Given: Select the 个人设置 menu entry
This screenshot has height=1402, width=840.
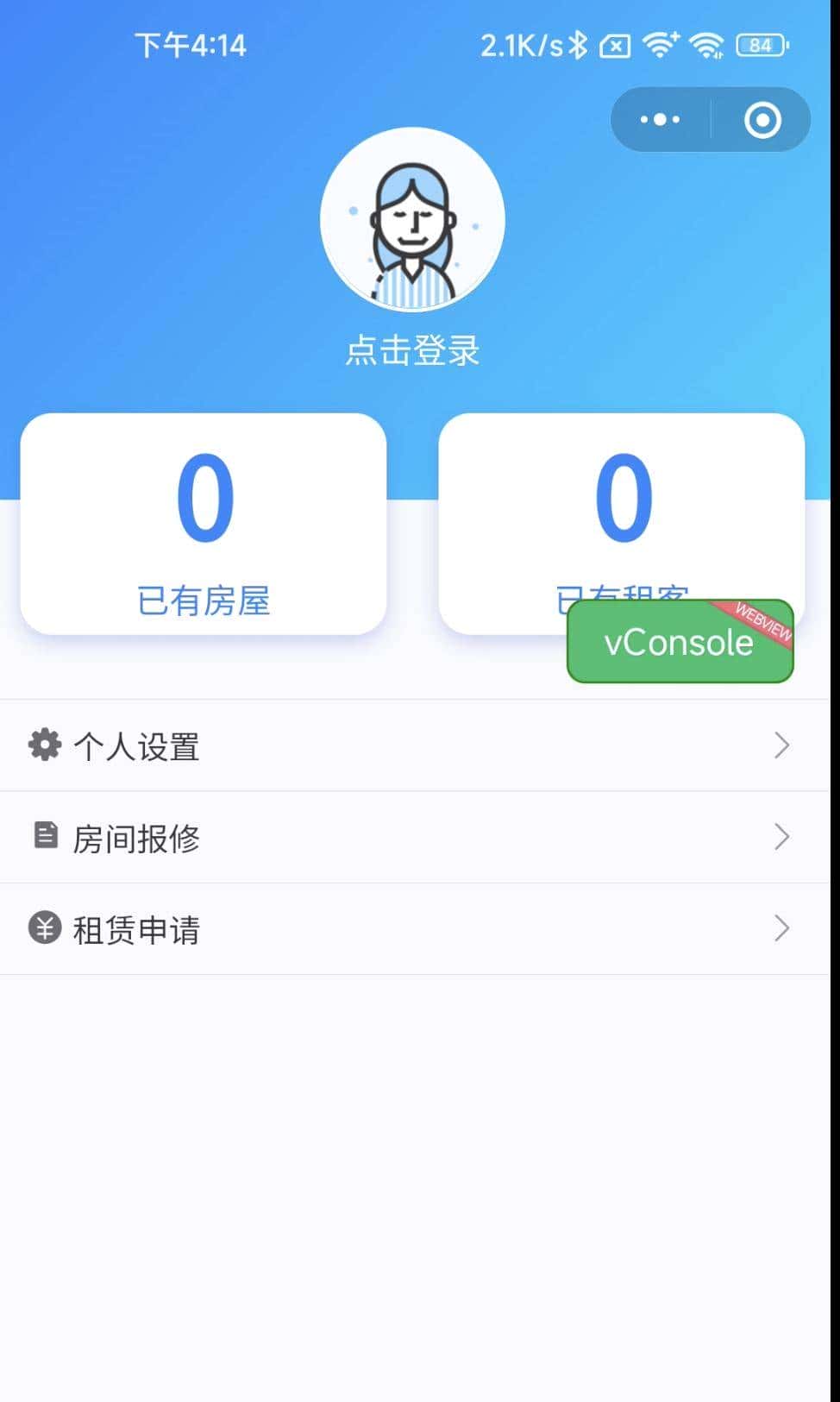Looking at the screenshot, I should click(x=138, y=746).
